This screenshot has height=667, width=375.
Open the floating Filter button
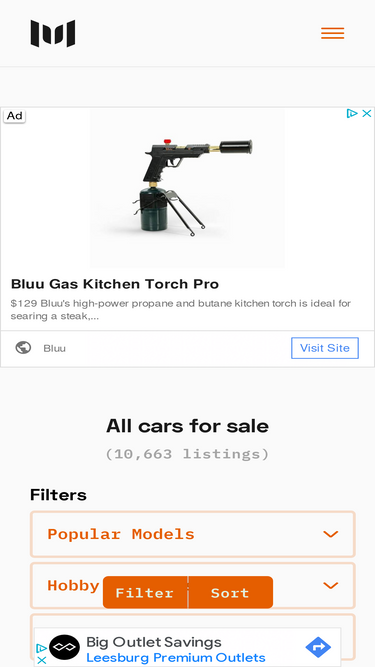click(145, 592)
